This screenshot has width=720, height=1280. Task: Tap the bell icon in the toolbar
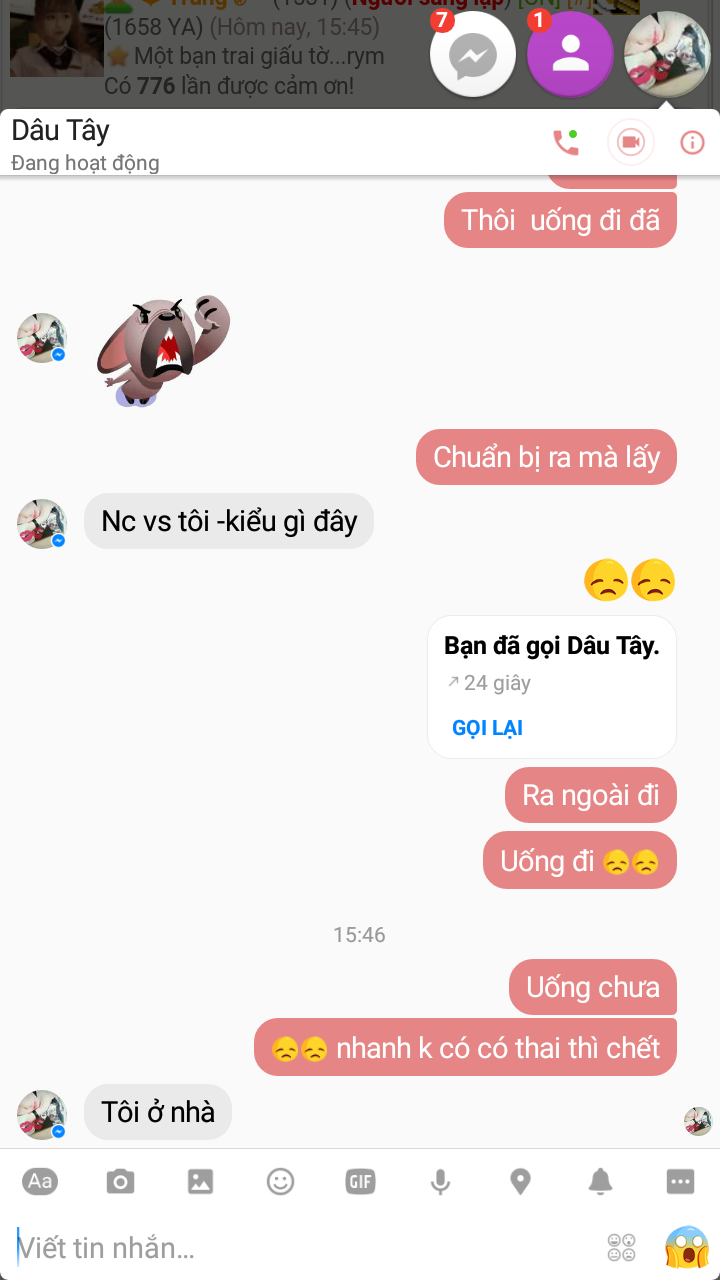pyautogui.click(x=600, y=1182)
